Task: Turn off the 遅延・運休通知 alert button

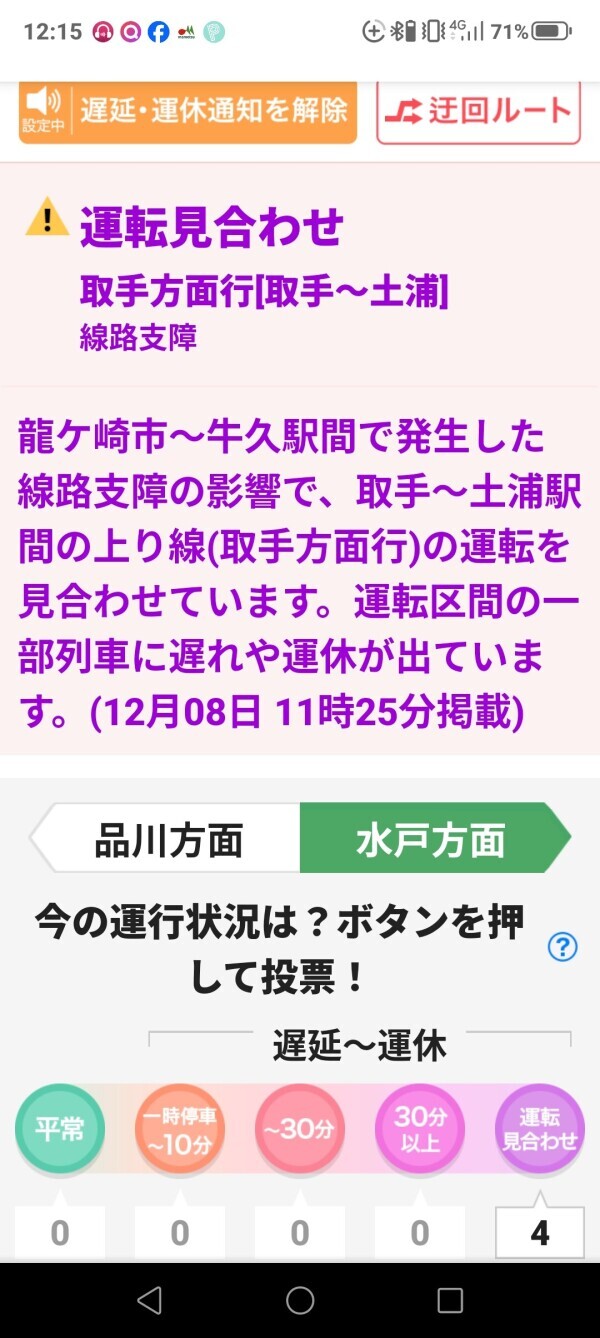Action: (188, 111)
